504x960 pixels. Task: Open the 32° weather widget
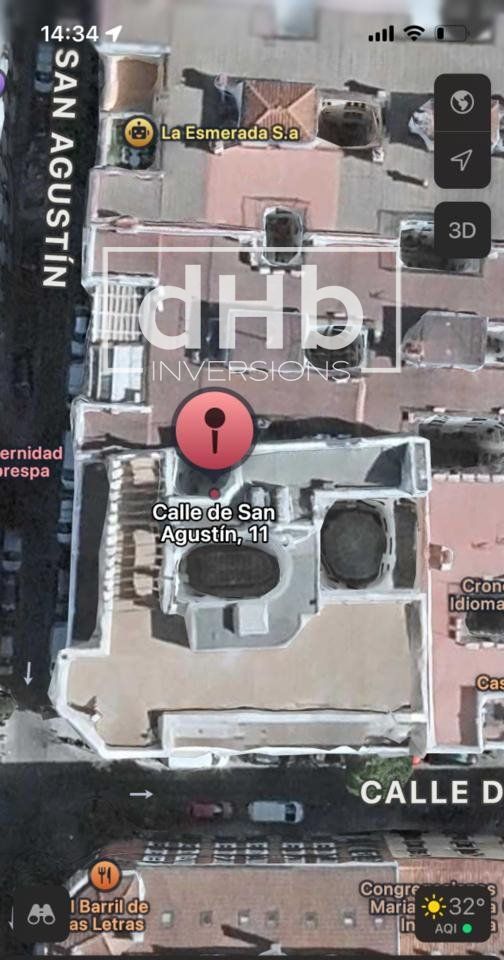pyautogui.click(x=453, y=914)
